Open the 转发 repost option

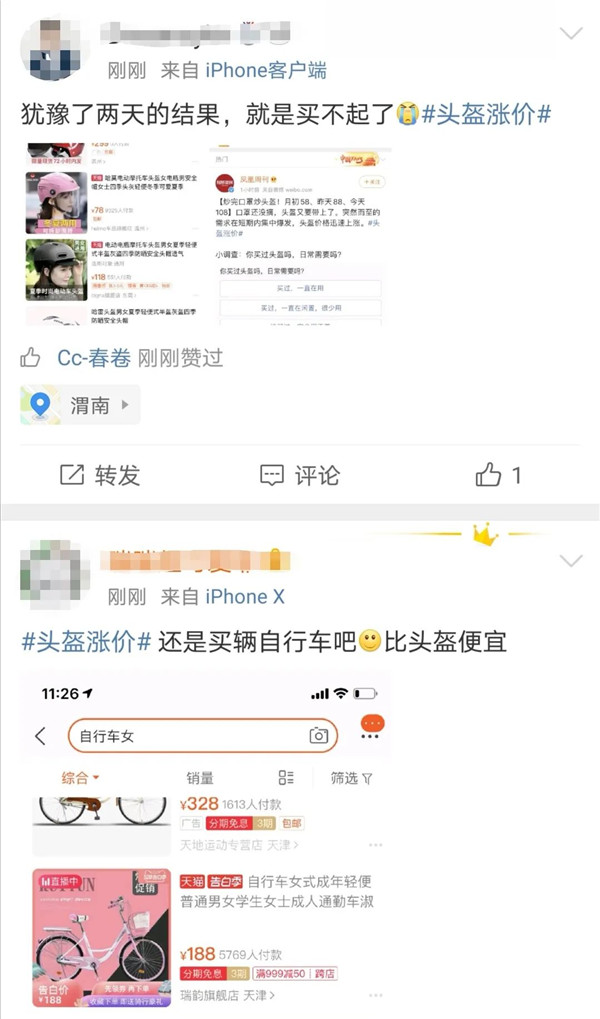pyautogui.click(x=100, y=475)
